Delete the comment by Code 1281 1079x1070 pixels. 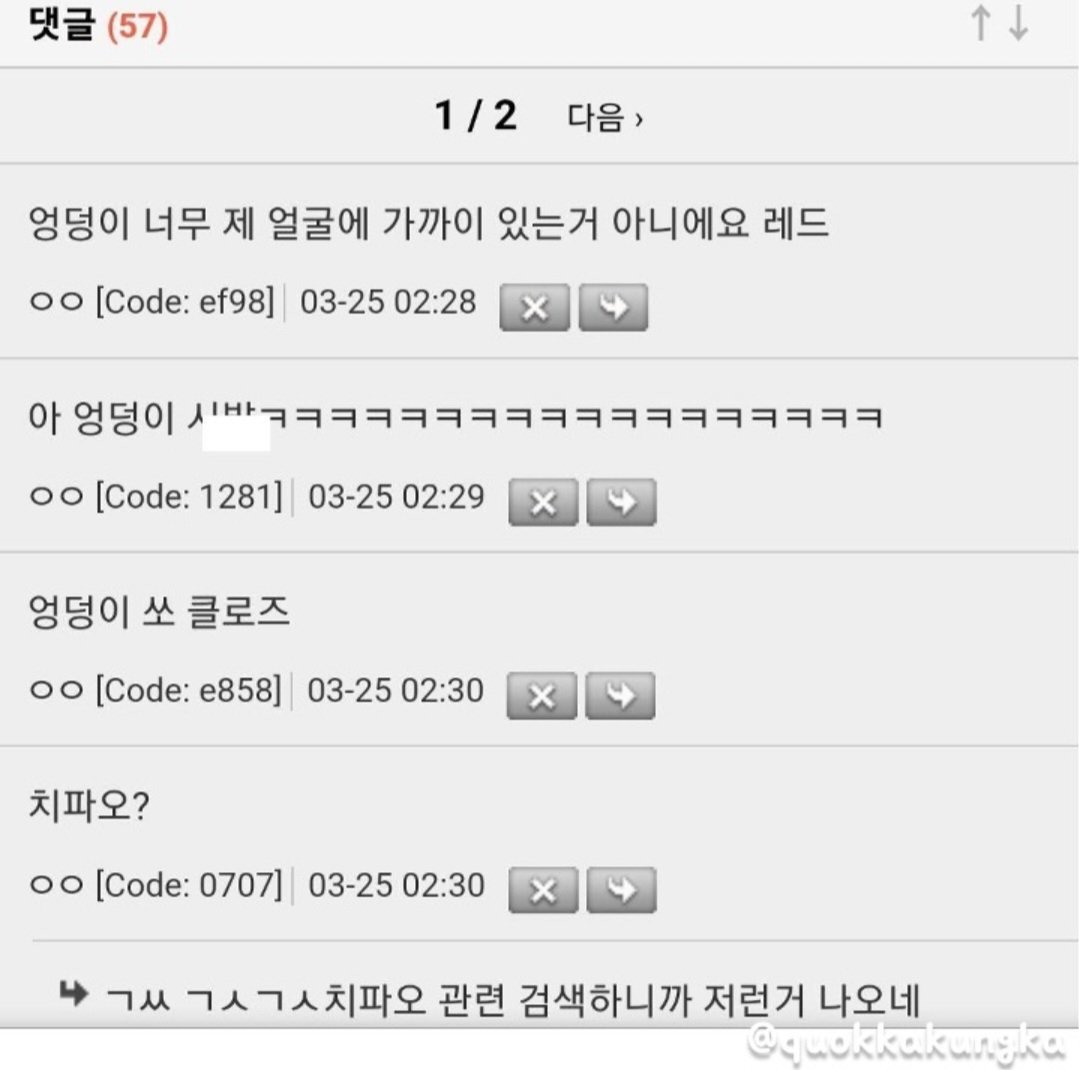[x=543, y=502]
